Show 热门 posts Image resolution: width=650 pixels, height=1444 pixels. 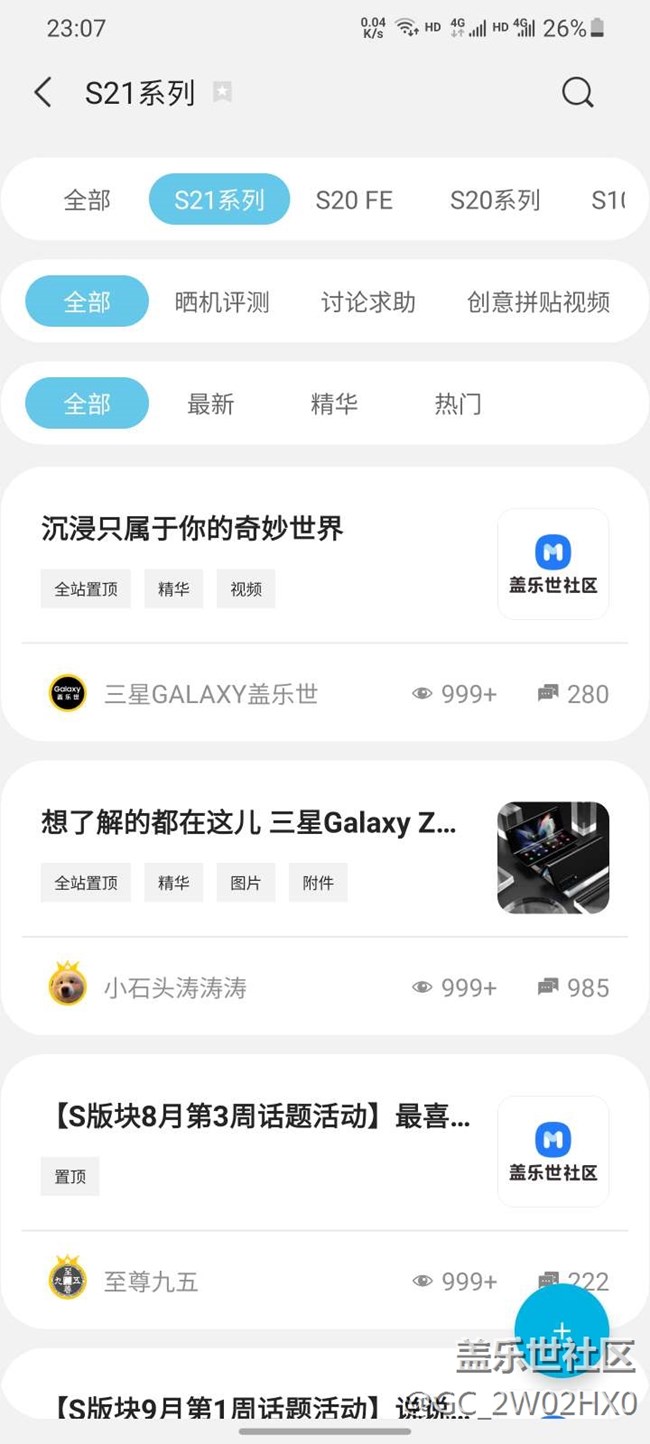coord(458,404)
